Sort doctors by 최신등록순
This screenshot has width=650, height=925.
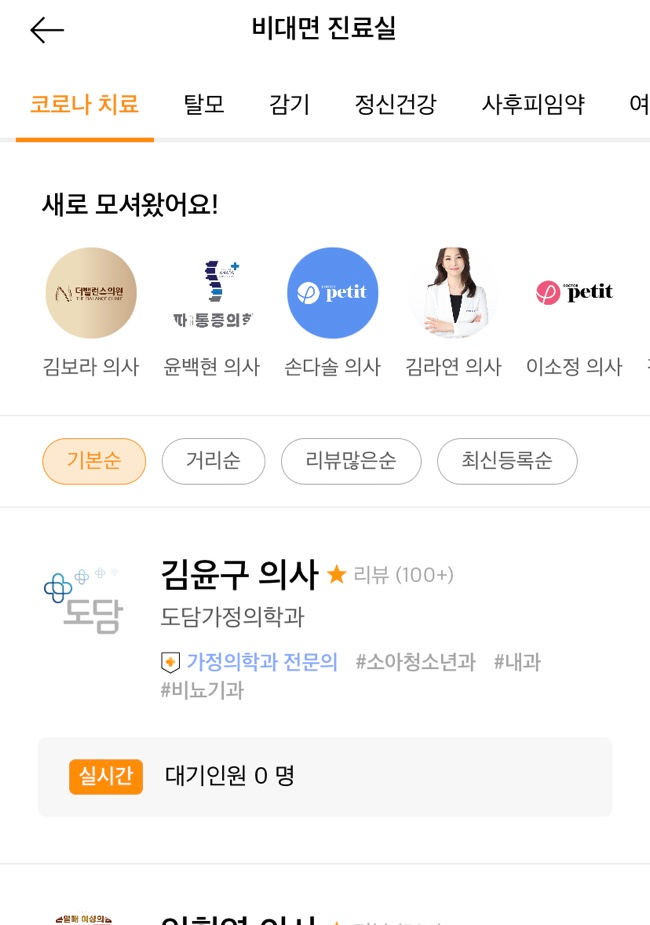tap(507, 461)
